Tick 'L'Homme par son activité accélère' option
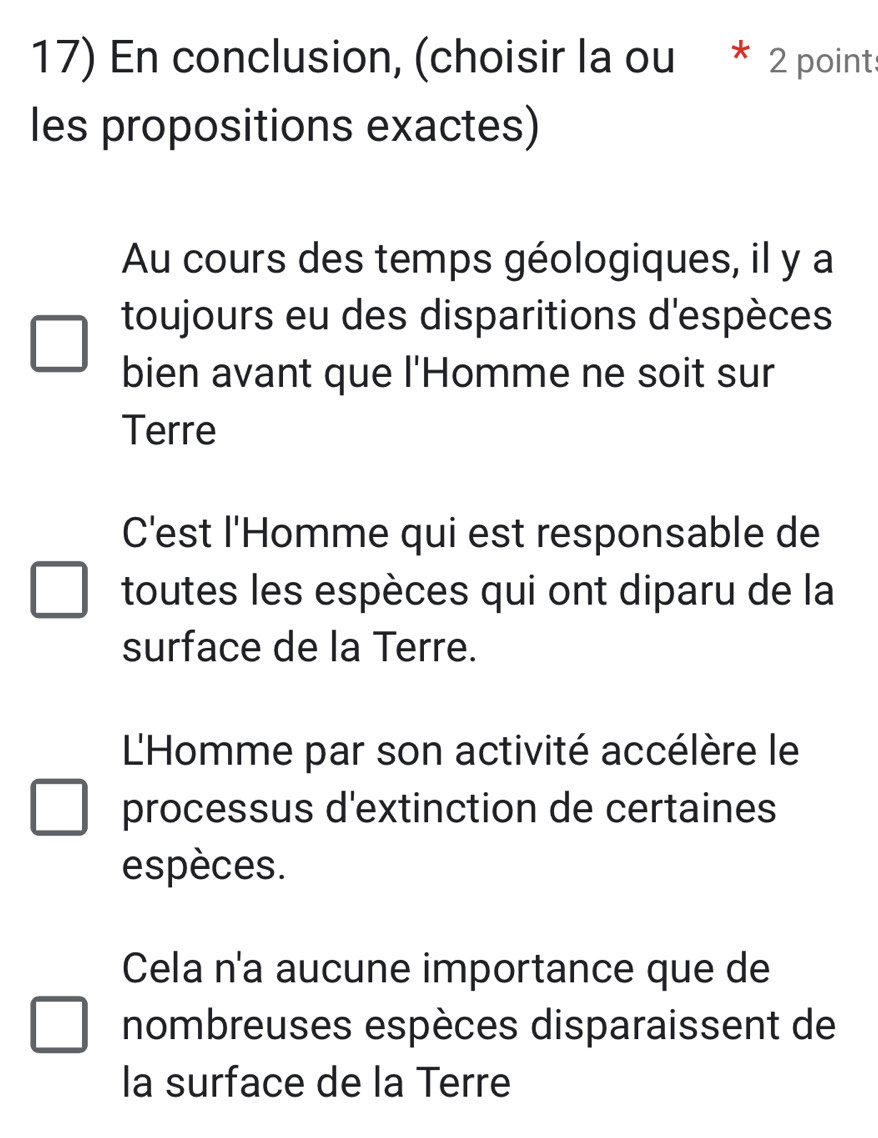Screen dimensions: 878x1138 pyautogui.click(x=58, y=809)
